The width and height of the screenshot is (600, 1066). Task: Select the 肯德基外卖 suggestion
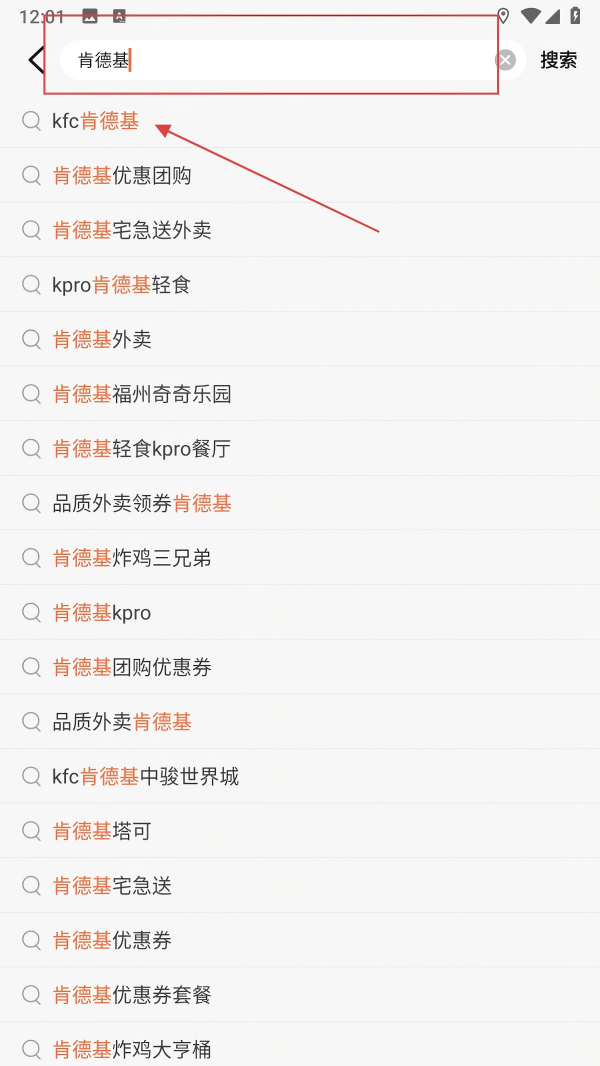(x=102, y=340)
